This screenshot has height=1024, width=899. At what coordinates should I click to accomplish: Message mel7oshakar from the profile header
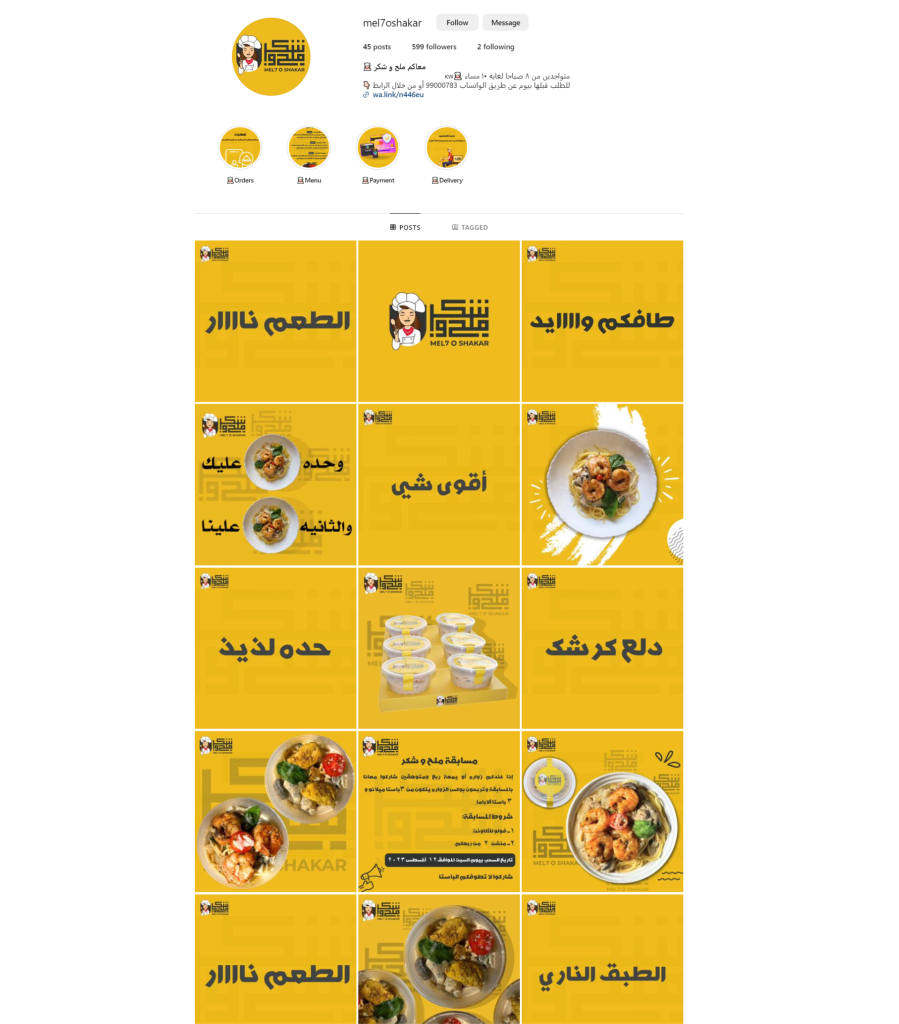tap(505, 23)
